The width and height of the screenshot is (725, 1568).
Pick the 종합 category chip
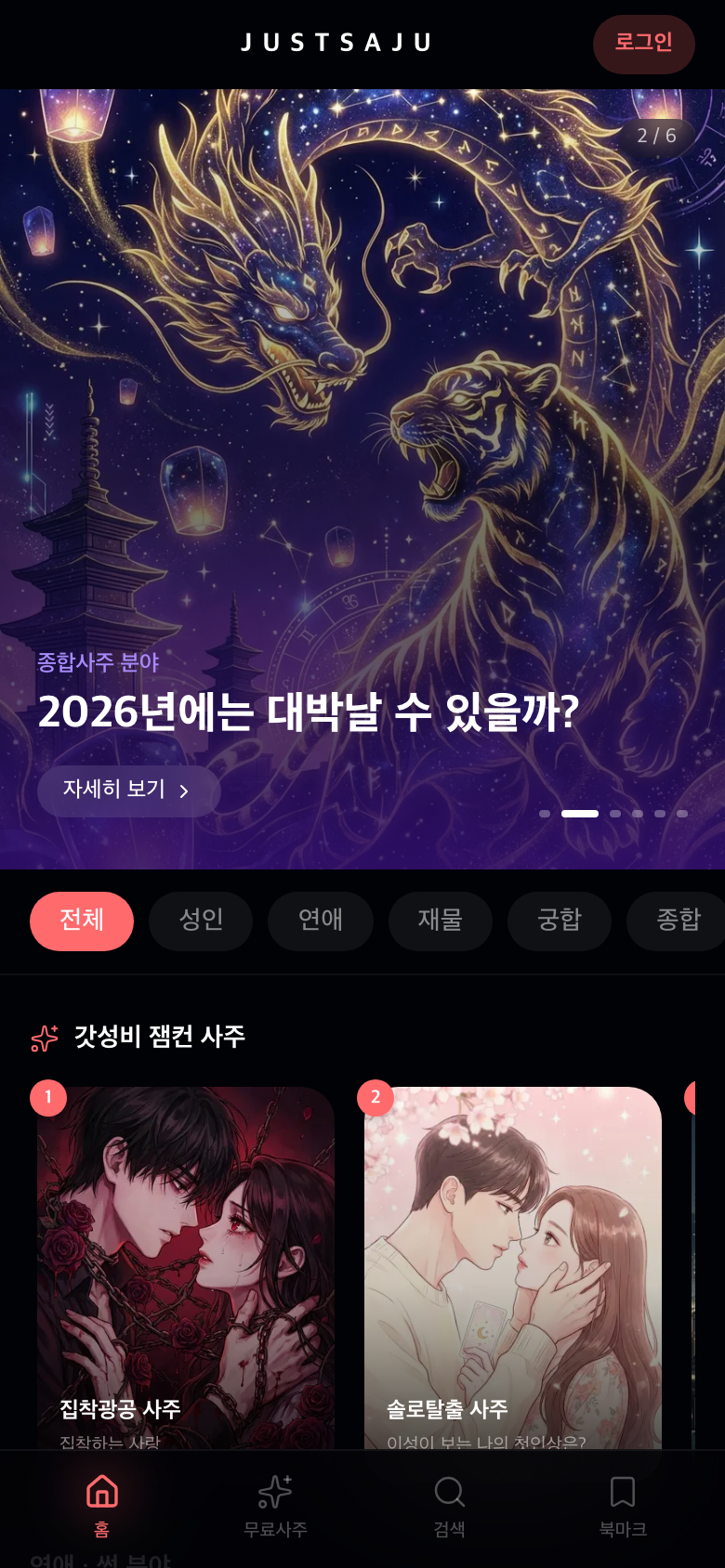tap(678, 921)
